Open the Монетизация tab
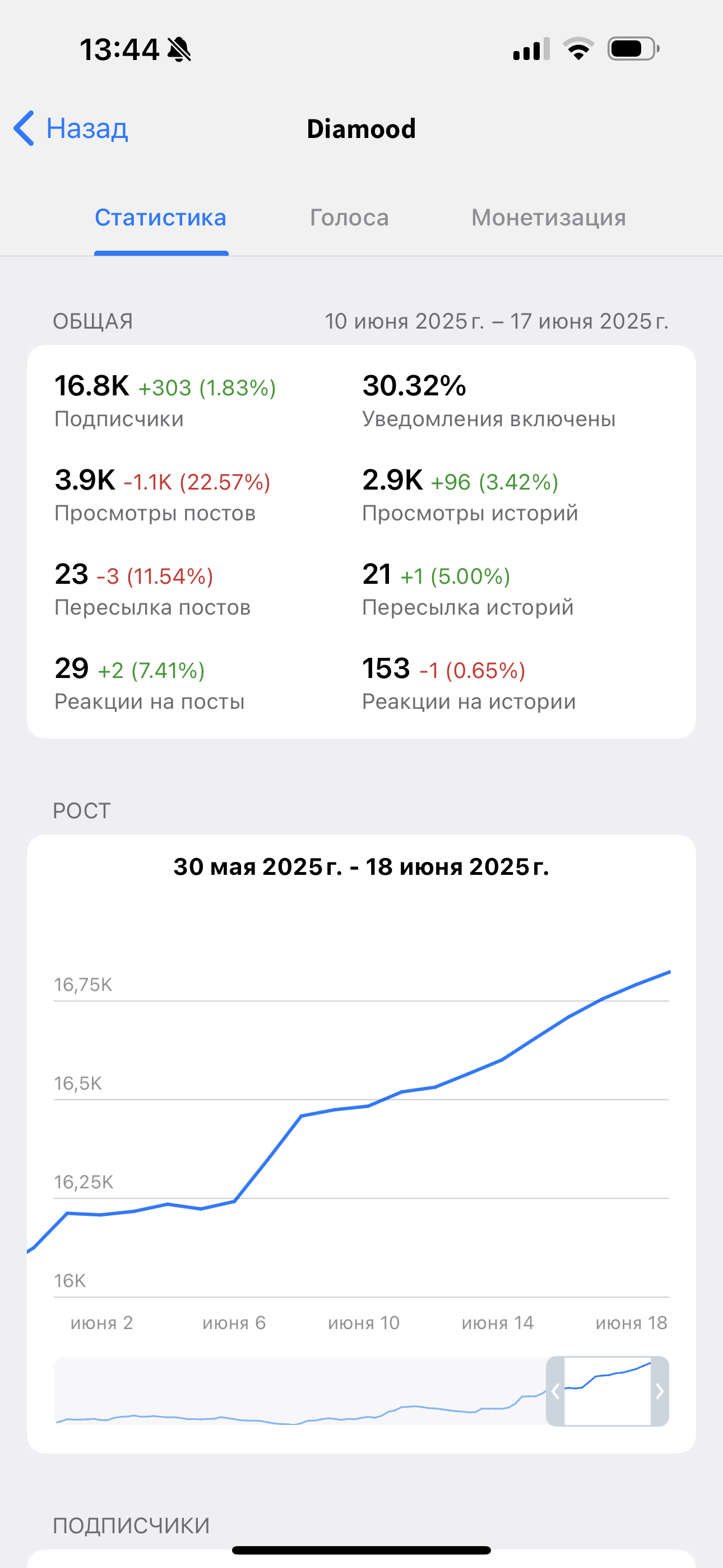The width and height of the screenshot is (723, 1568). [x=548, y=217]
